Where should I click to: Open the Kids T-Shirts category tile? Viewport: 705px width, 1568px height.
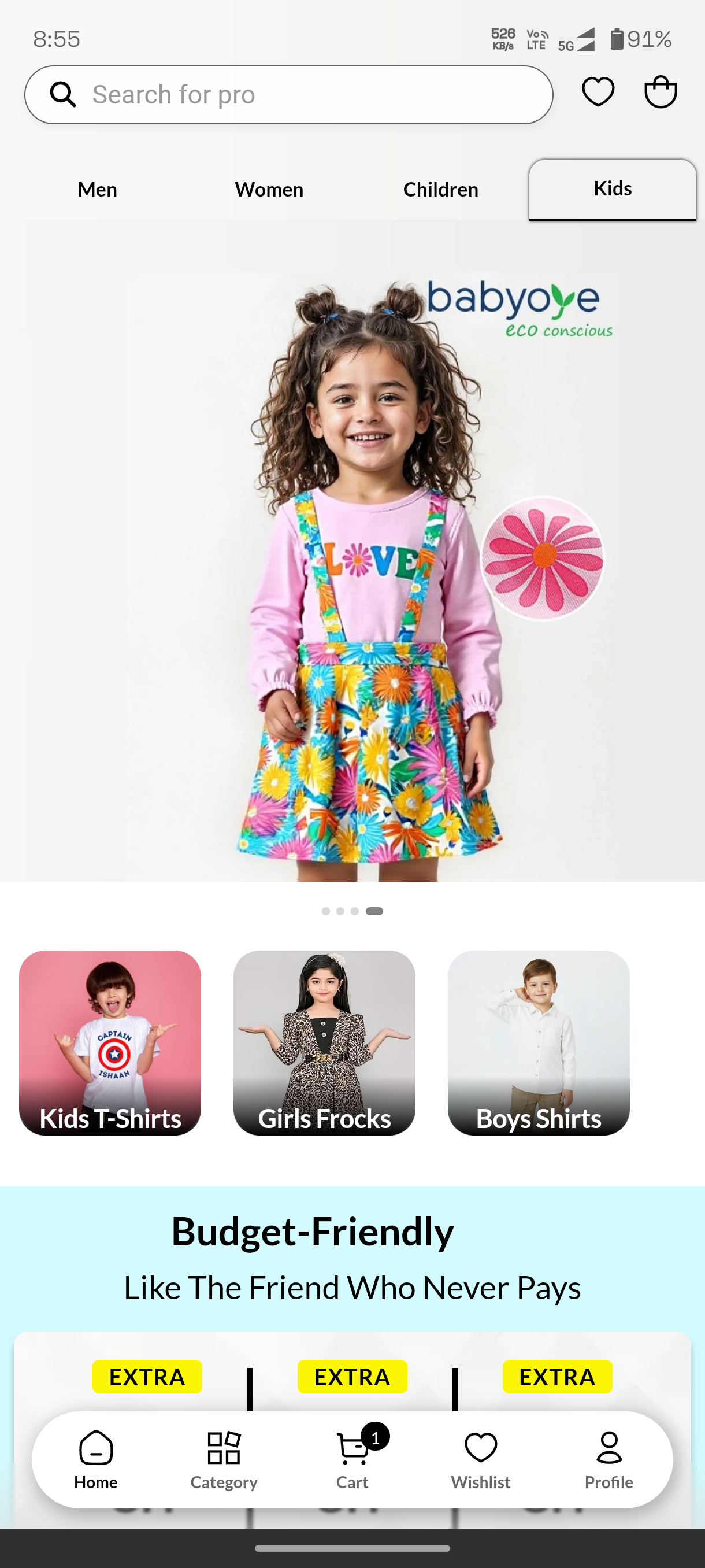click(110, 1042)
